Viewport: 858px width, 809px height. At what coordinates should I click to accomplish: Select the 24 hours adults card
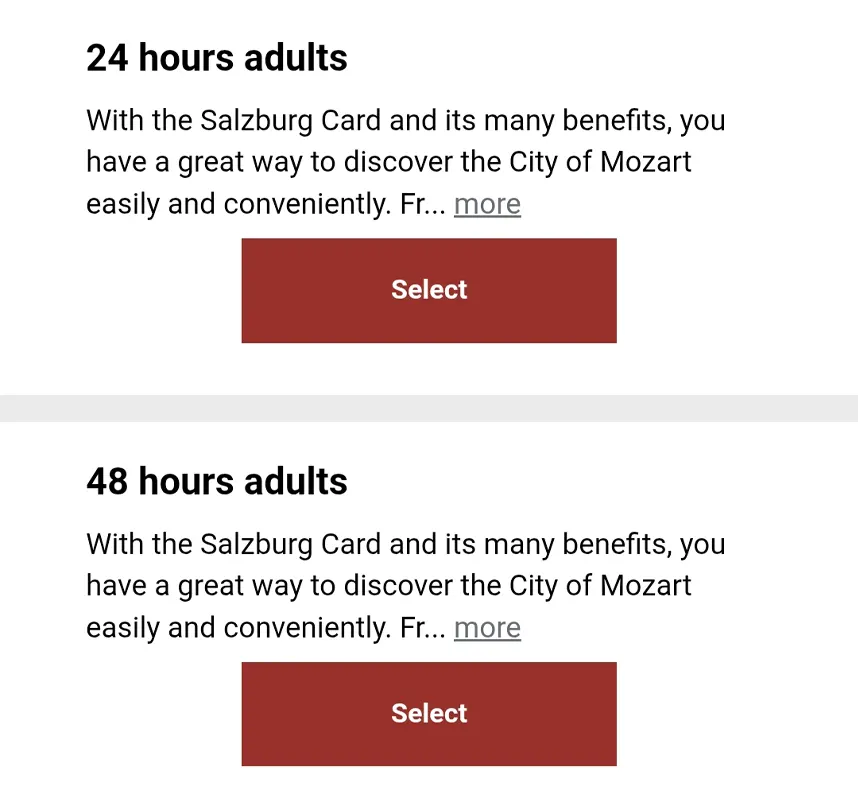428,290
